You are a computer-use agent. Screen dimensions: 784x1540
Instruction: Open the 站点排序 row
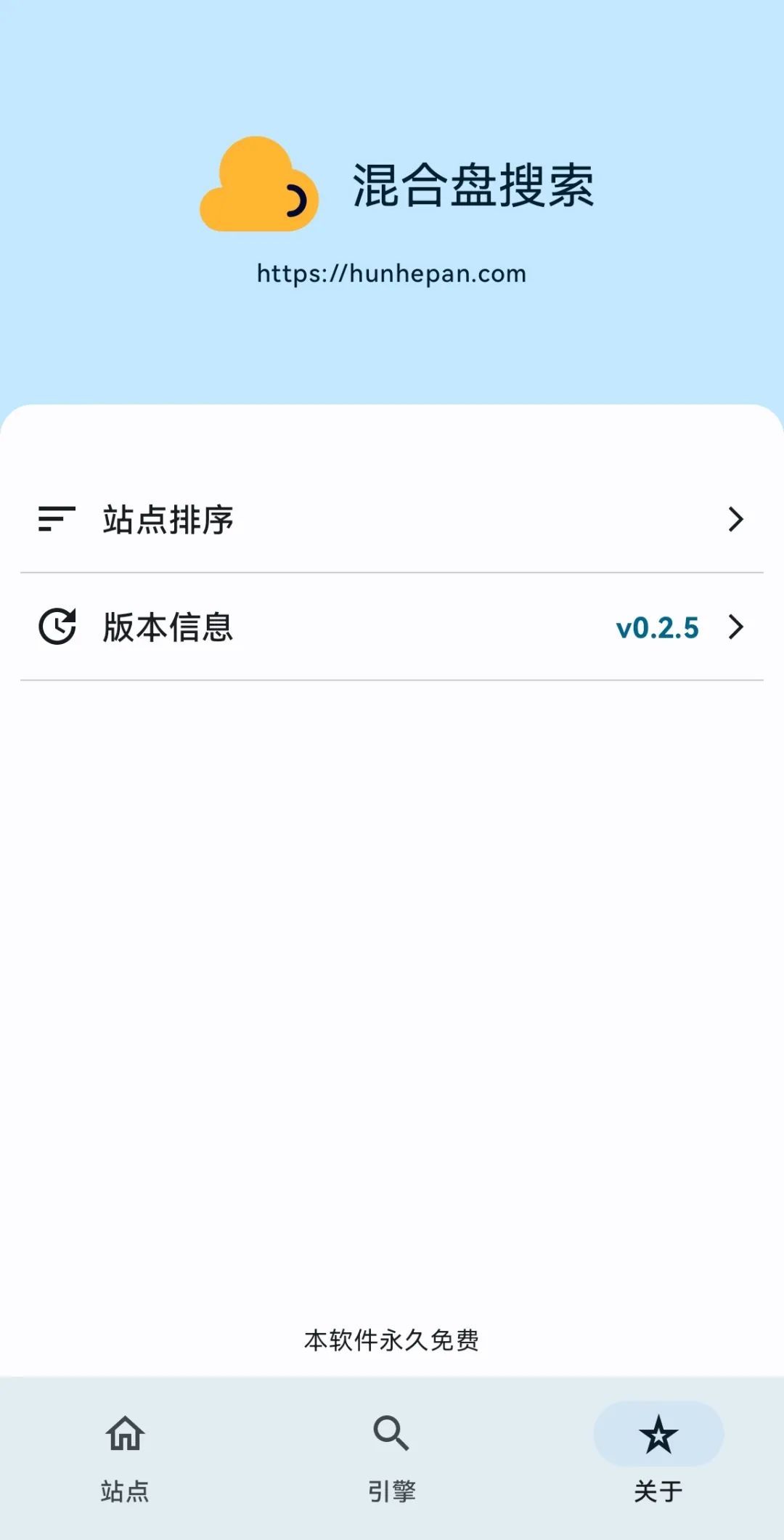tap(392, 519)
